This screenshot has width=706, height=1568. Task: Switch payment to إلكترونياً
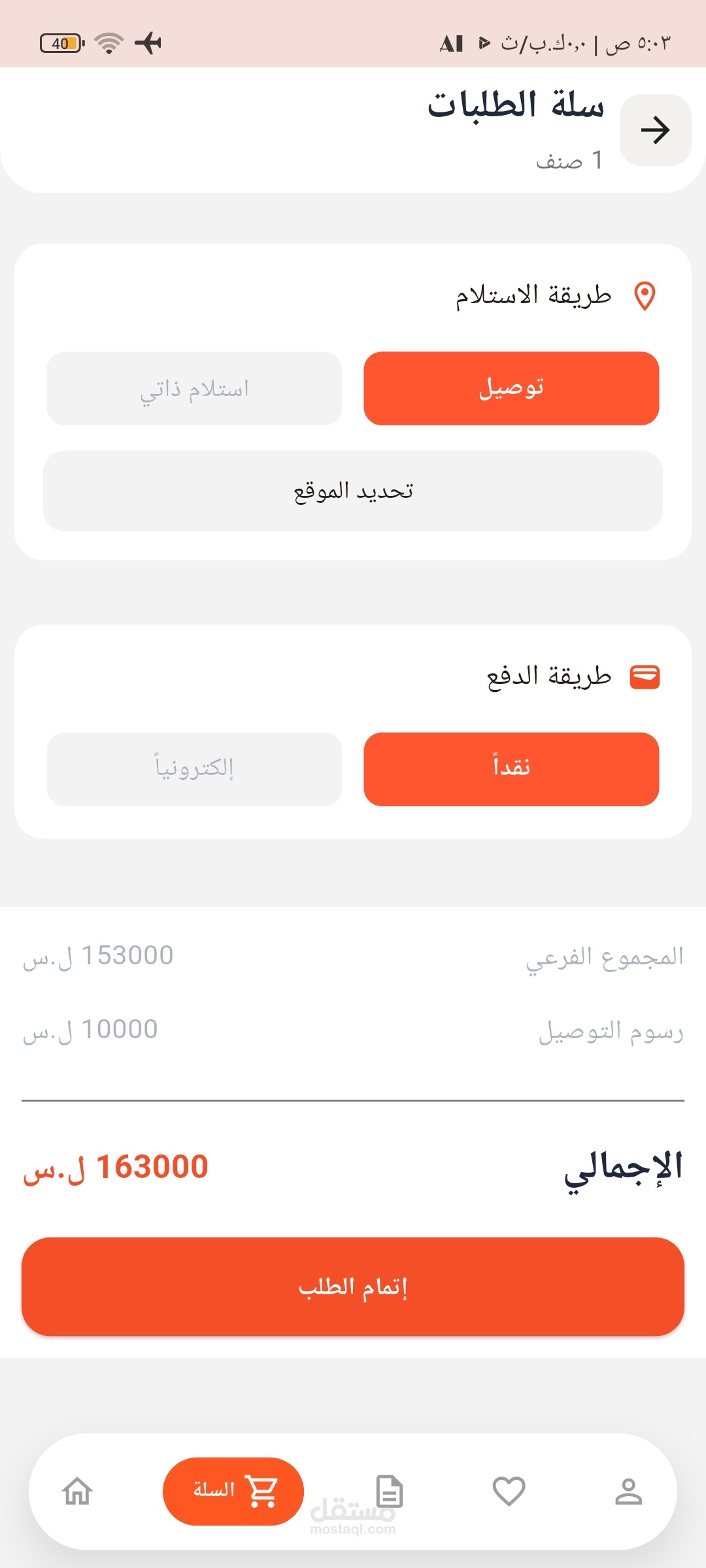tap(194, 769)
